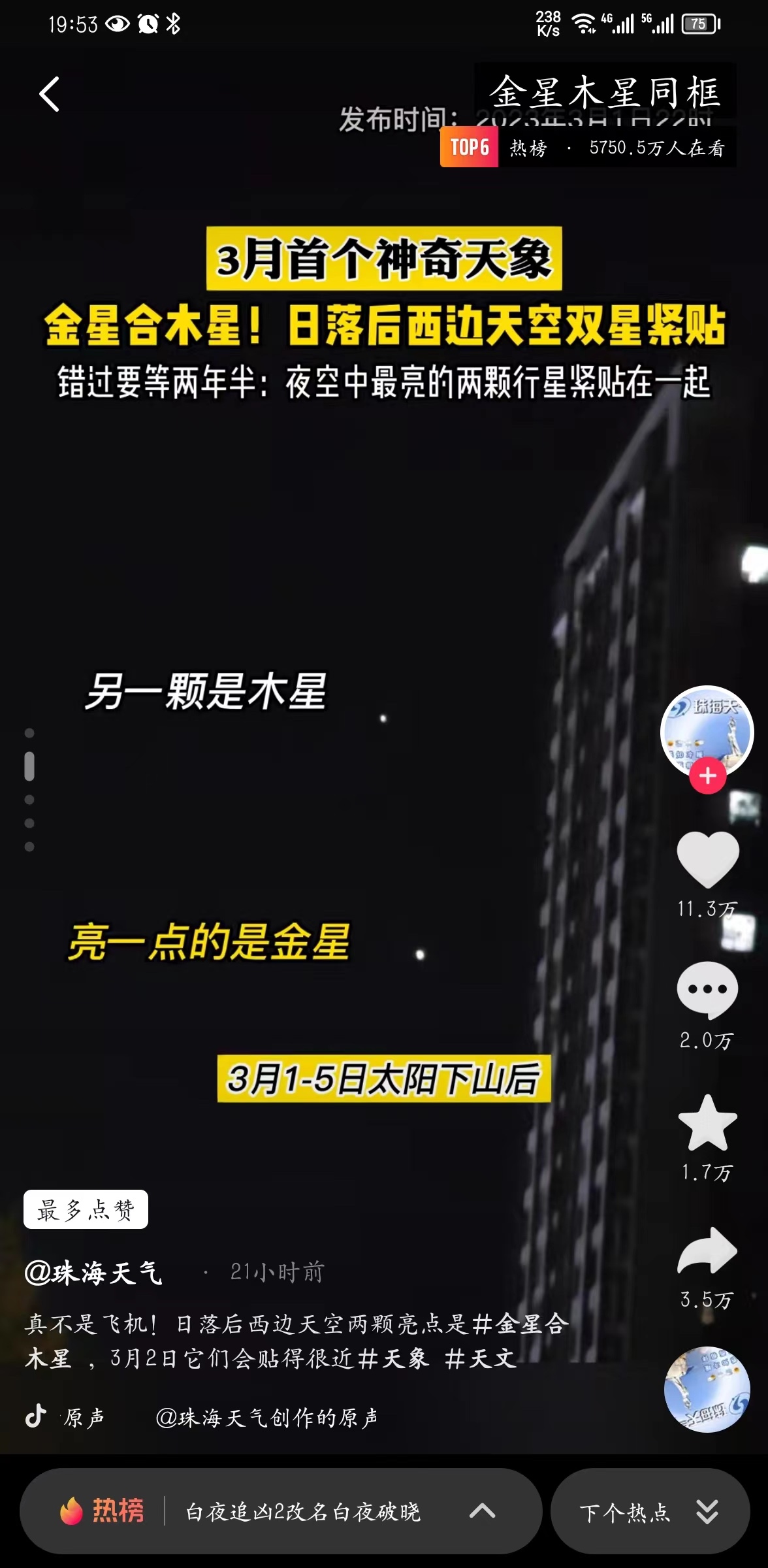Tap the 最多点赞 tag
This screenshot has height=1568, width=768.
click(x=86, y=1209)
